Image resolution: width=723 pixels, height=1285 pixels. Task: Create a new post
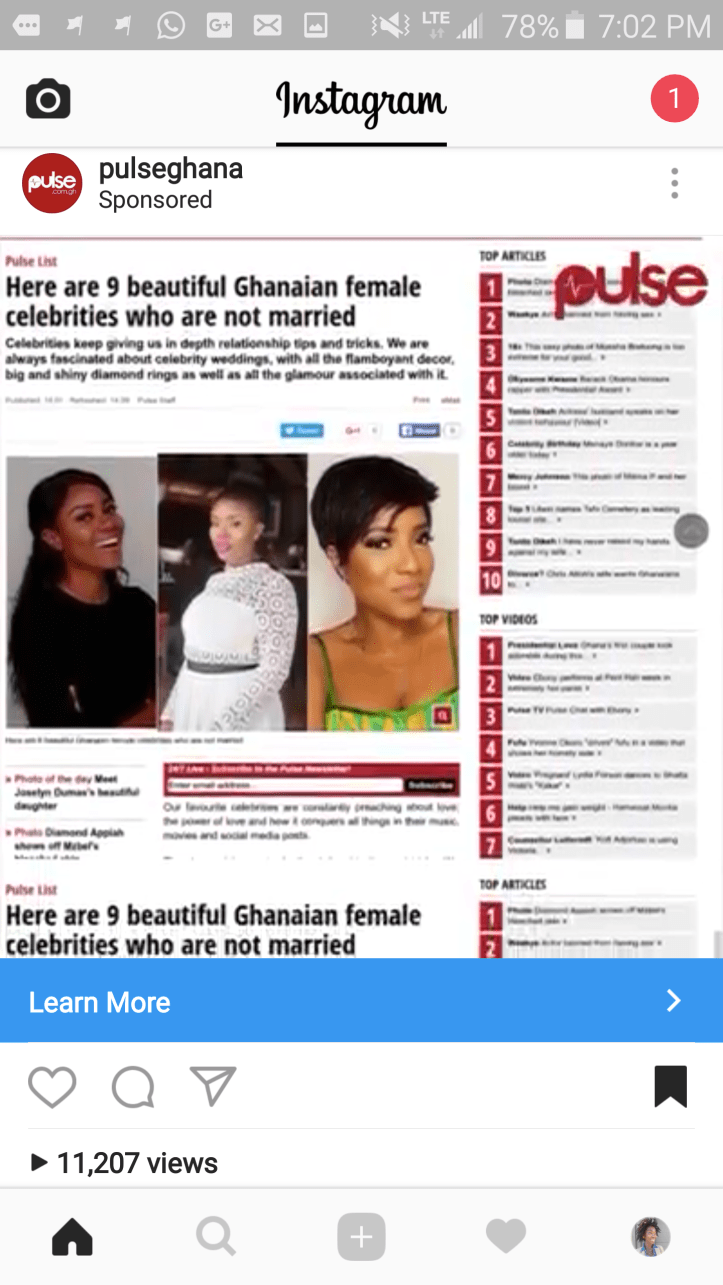point(361,1238)
